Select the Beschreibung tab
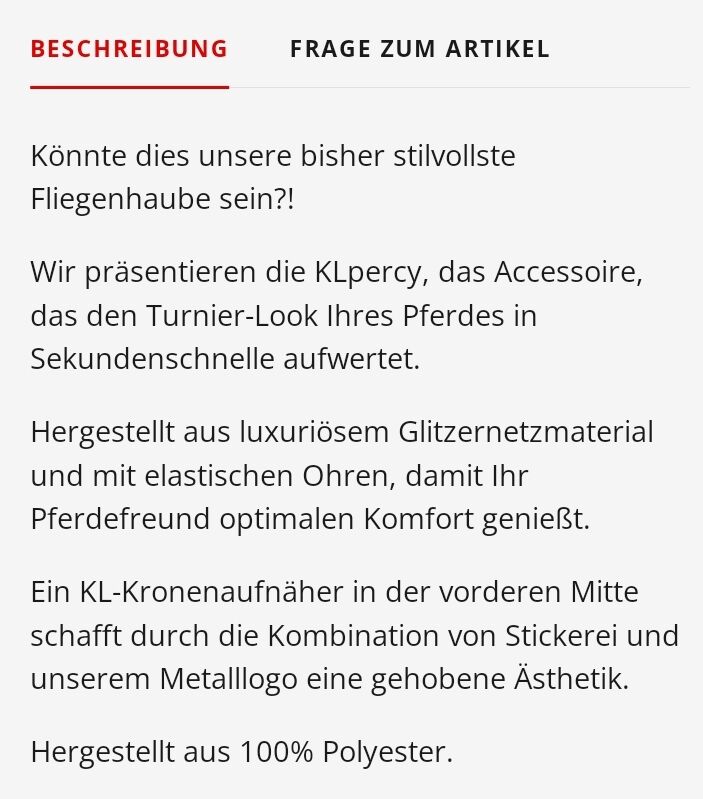This screenshot has height=799, width=703. 129,49
